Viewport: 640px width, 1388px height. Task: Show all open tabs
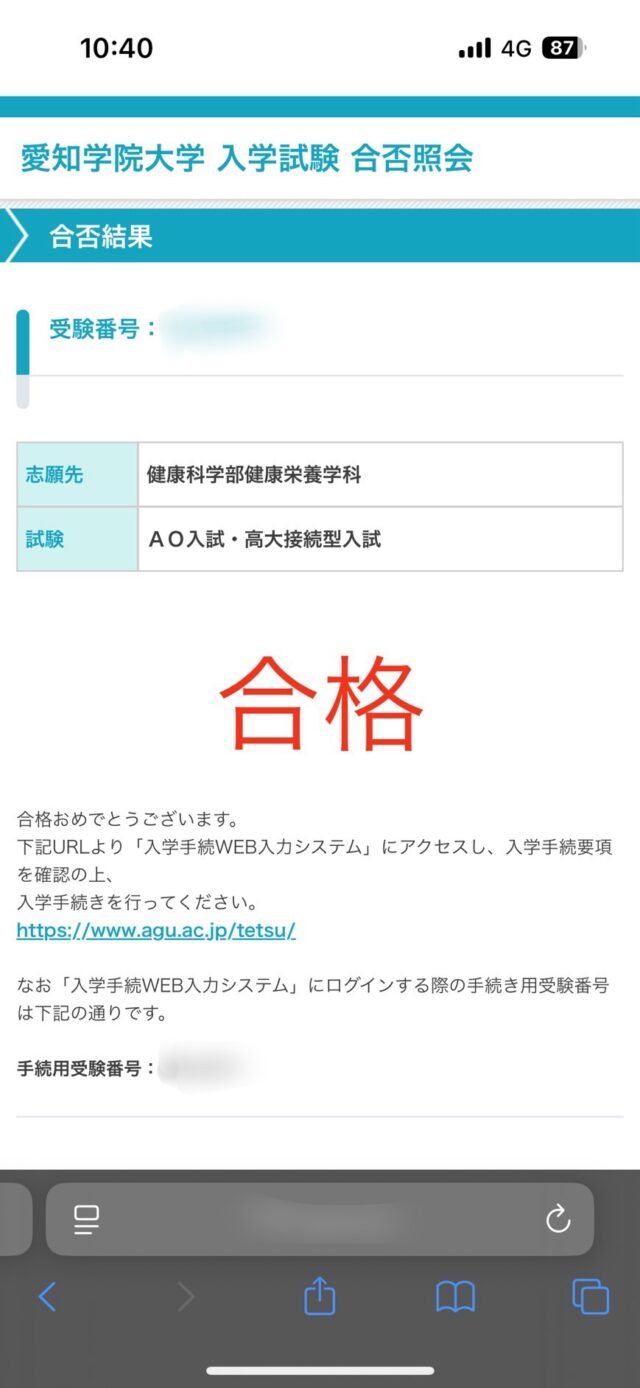tap(590, 1298)
